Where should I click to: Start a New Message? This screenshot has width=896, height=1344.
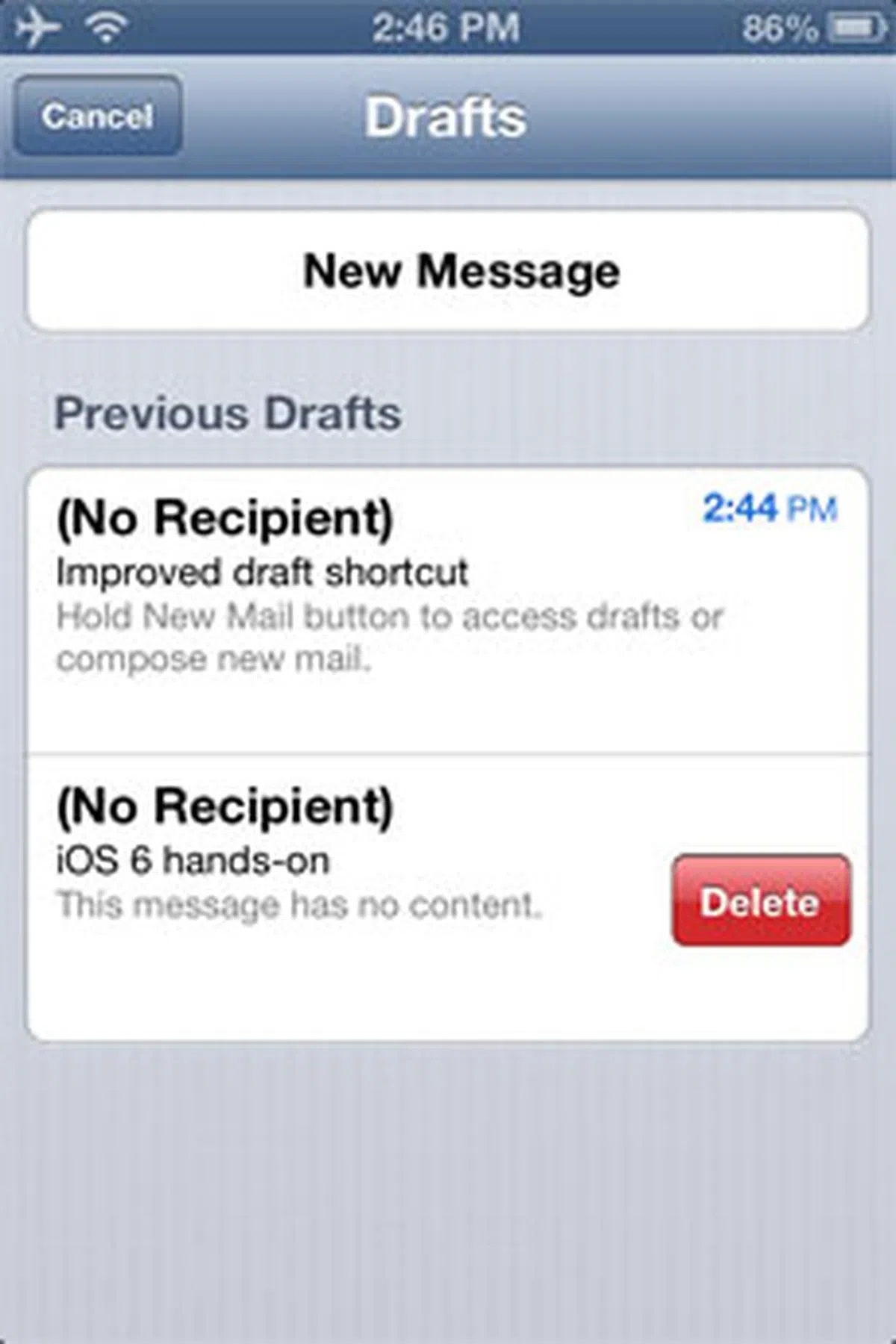pos(448,270)
